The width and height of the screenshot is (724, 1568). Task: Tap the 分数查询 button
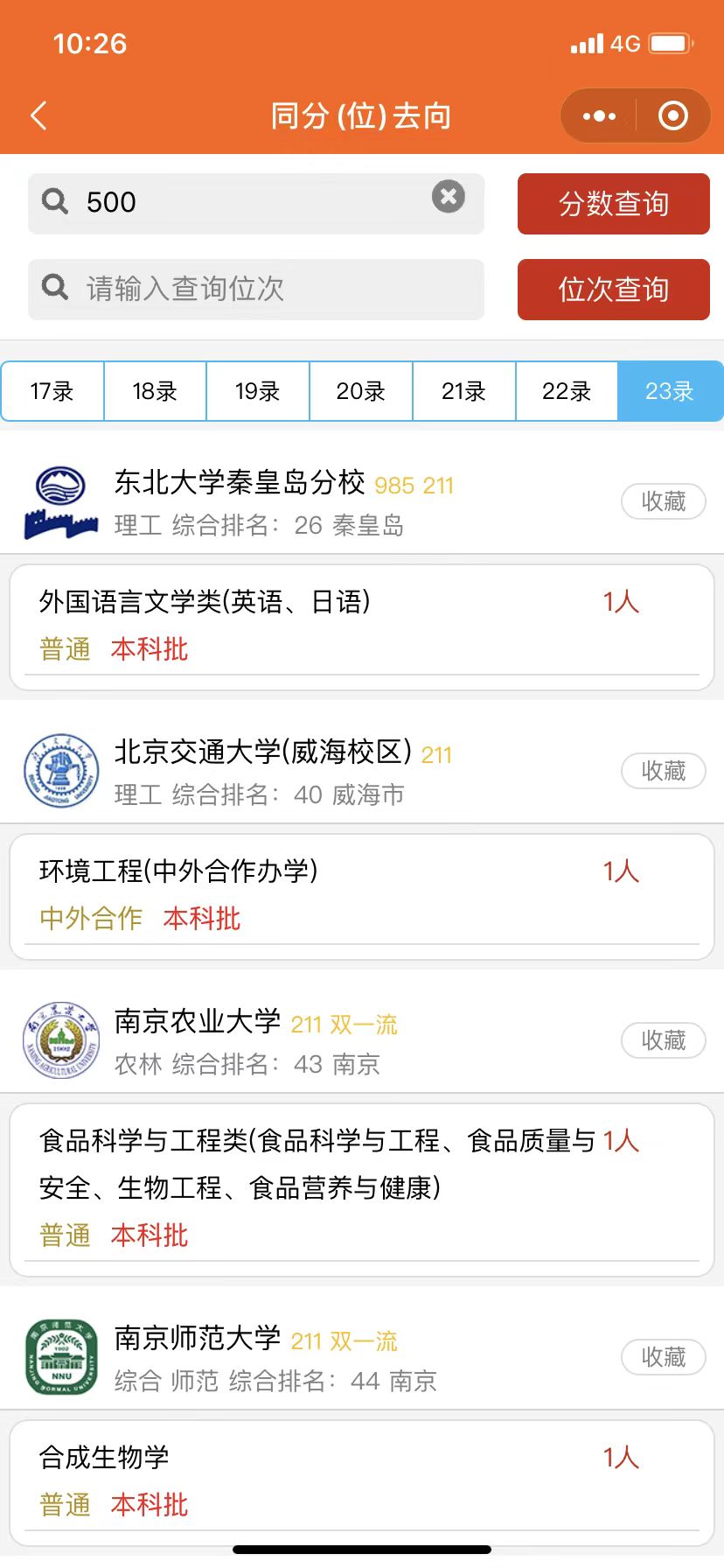614,204
